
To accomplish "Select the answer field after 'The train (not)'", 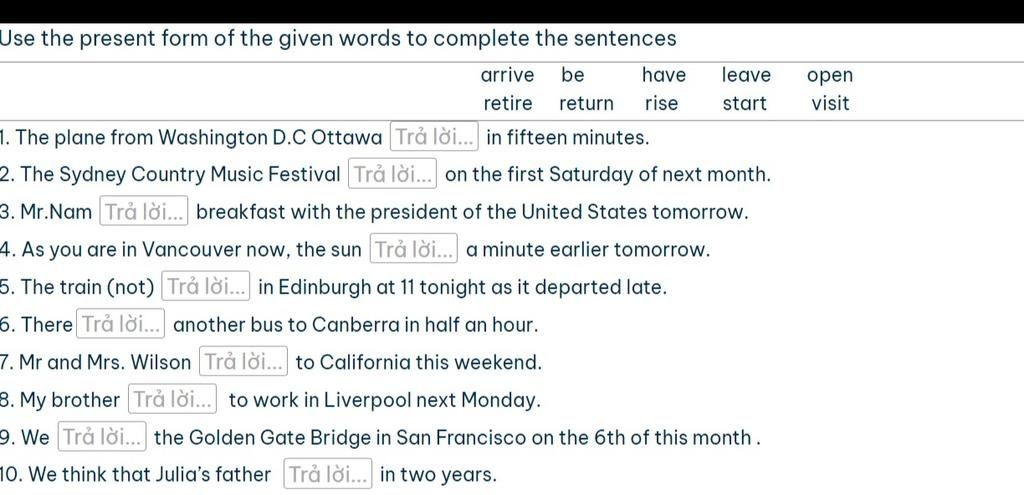I will [x=206, y=287].
